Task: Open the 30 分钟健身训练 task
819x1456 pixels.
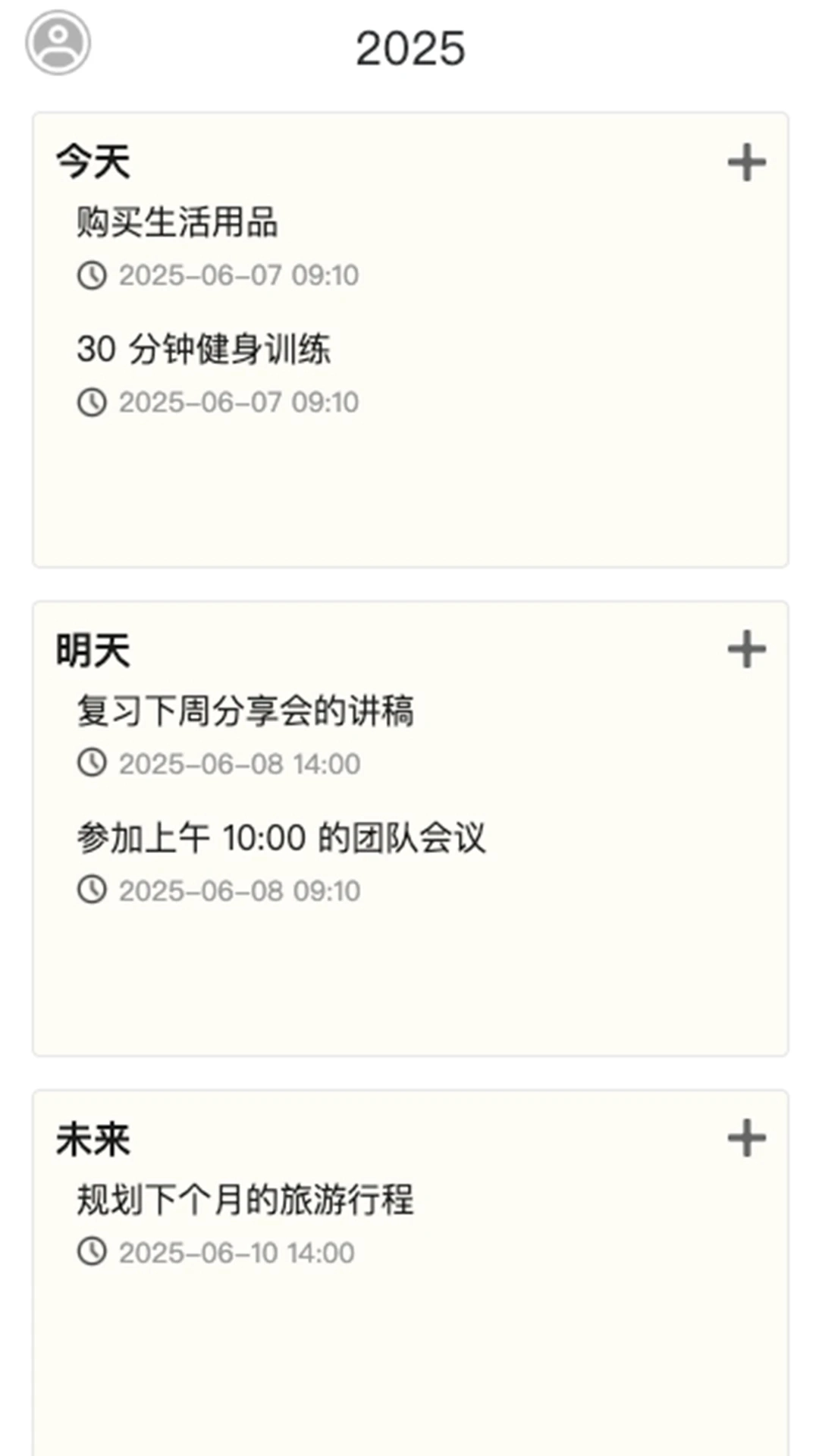Action: 203,350
